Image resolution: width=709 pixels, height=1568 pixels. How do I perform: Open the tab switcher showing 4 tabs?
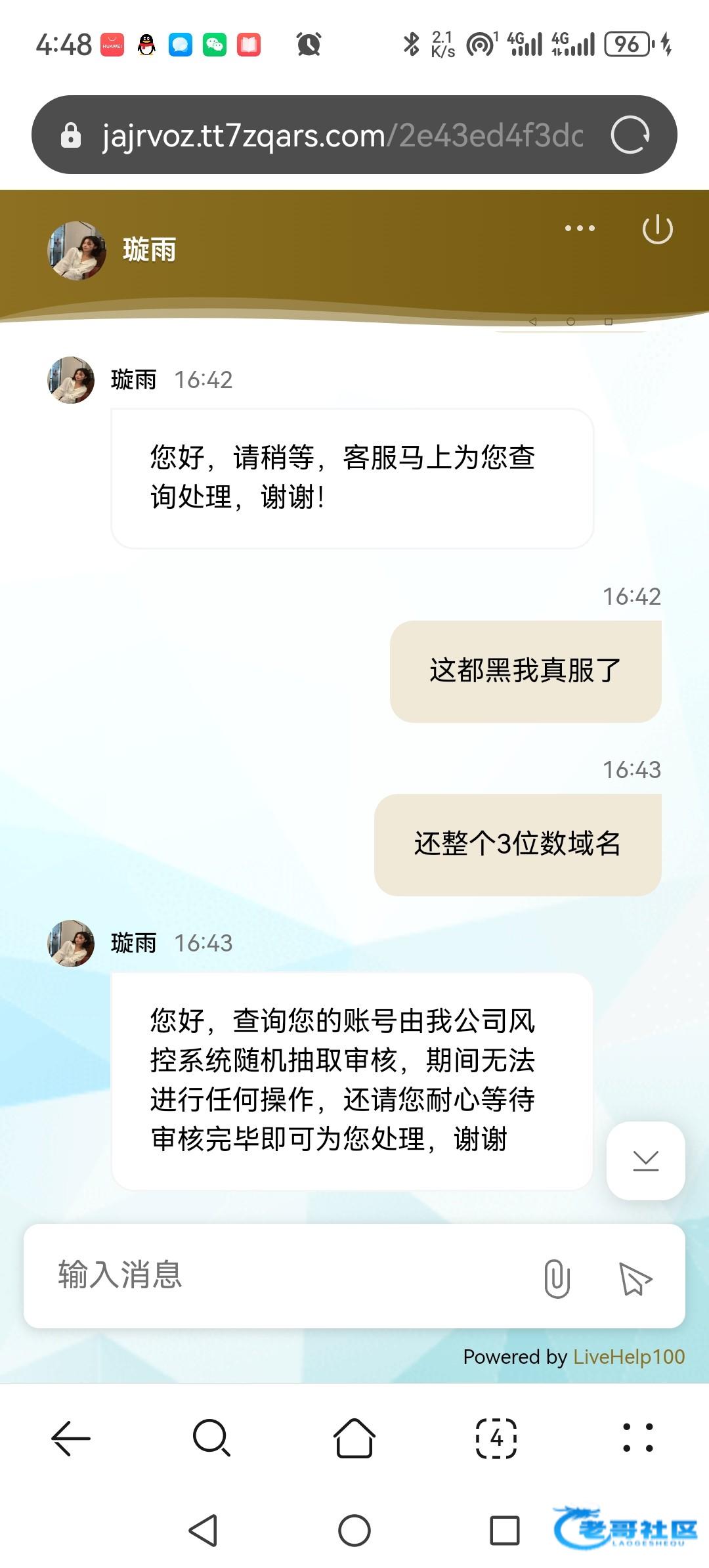(496, 1438)
